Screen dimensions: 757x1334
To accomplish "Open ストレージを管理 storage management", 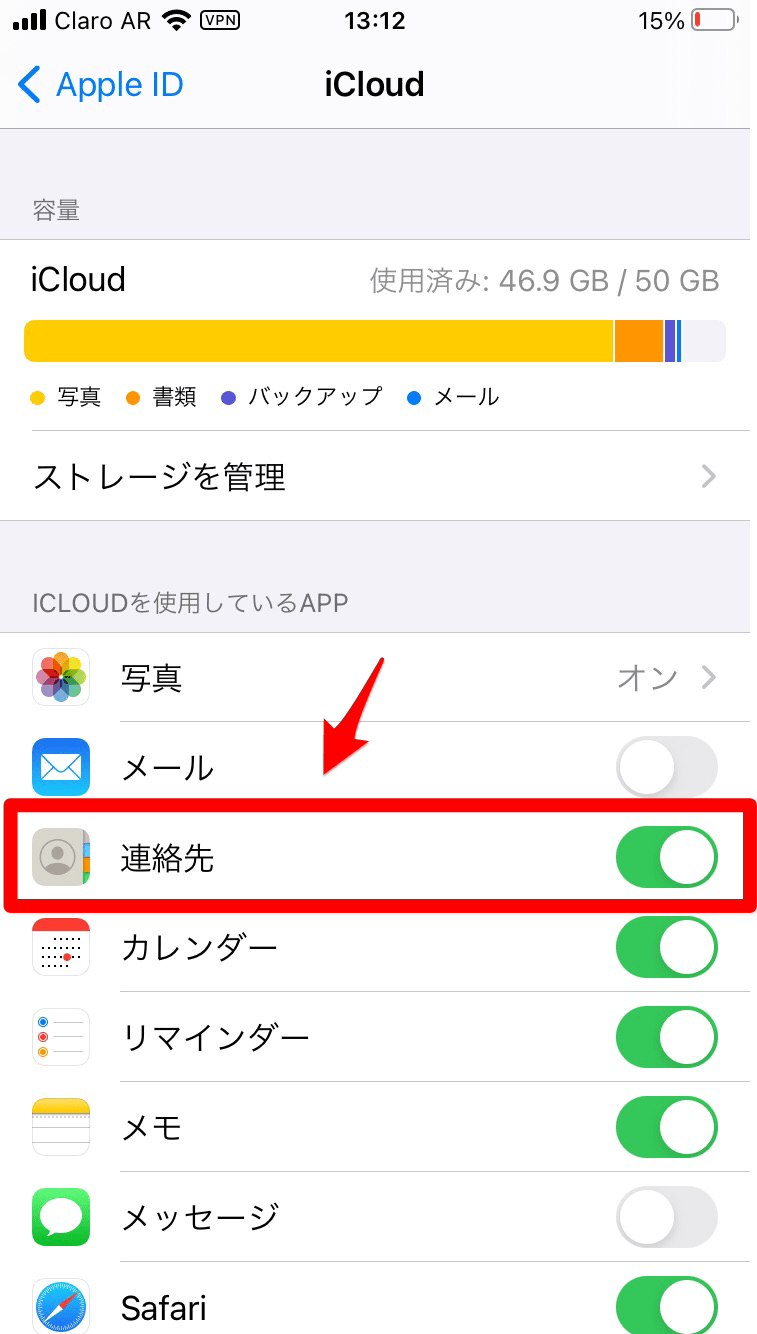I will (155, 477).
